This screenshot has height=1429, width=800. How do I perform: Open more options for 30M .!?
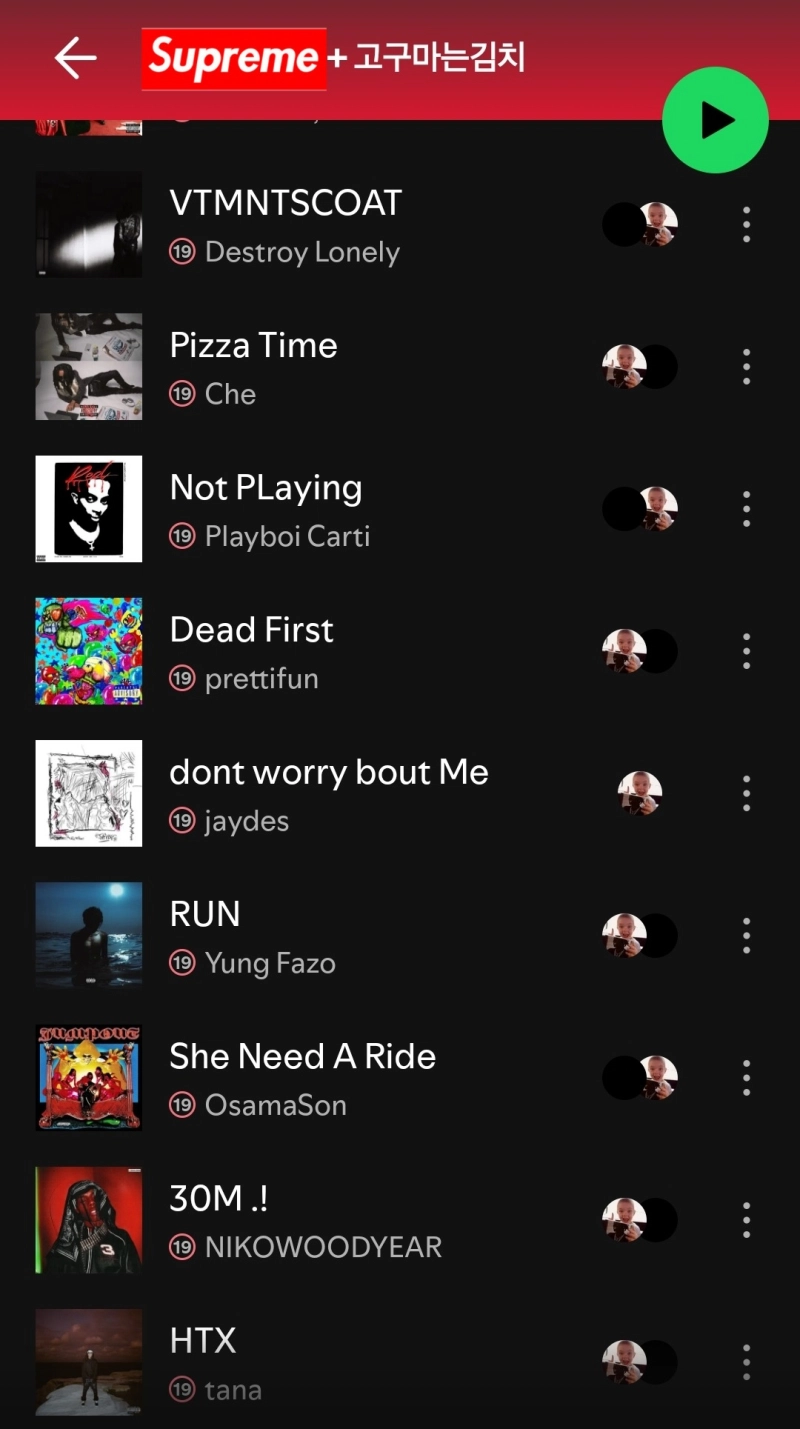point(746,1220)
